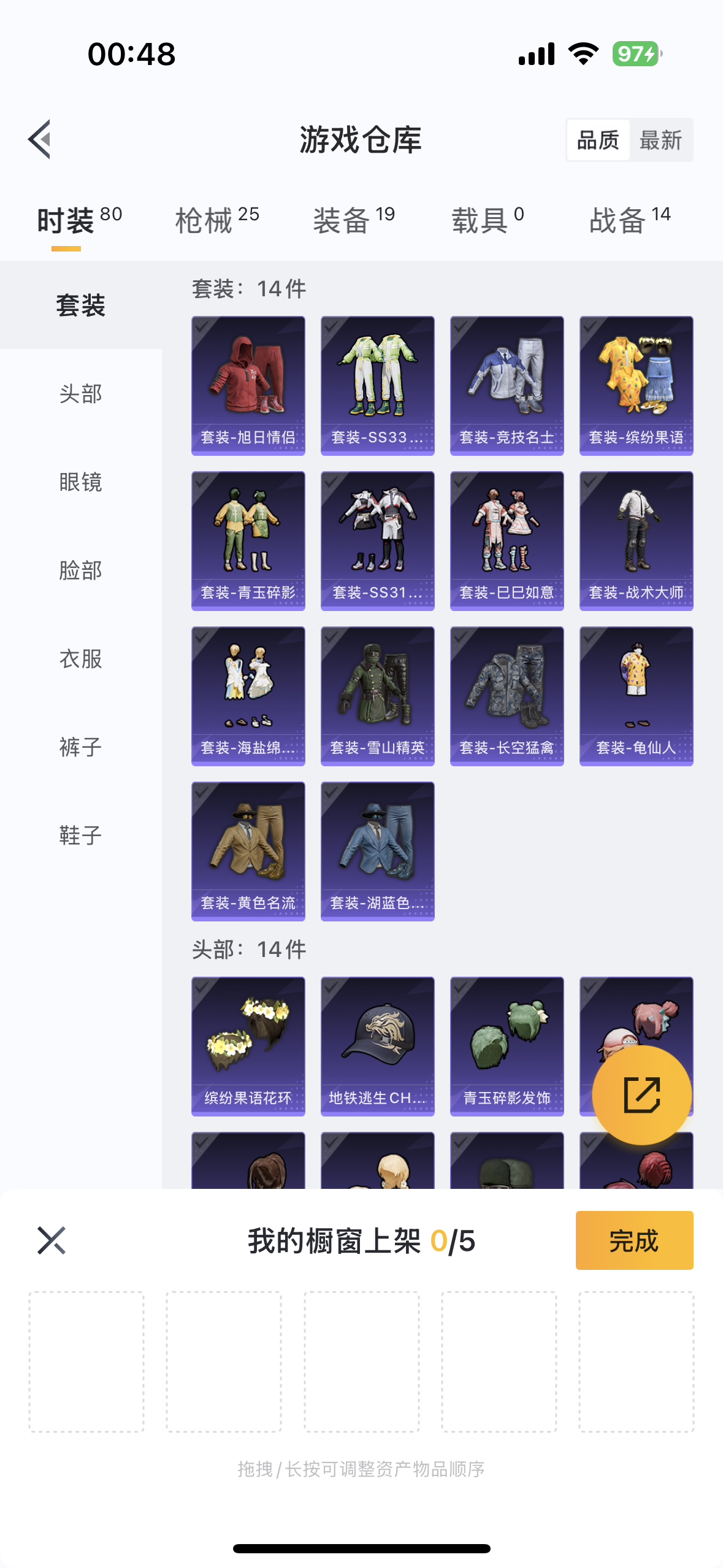Switch to the 载具 tab
Image resolution: width=723 pixels, height=1568 pixels.
[x=488, y=220]
